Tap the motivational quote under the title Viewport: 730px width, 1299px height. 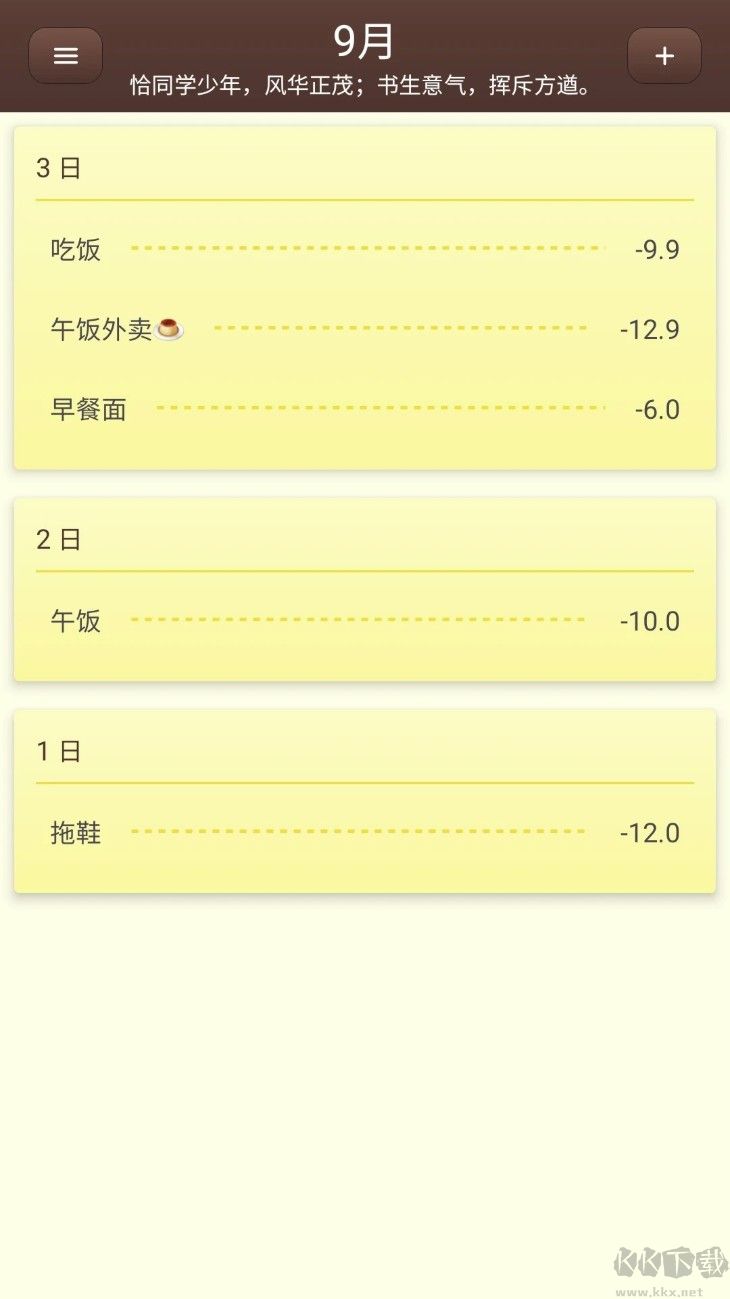pos(364,87)
